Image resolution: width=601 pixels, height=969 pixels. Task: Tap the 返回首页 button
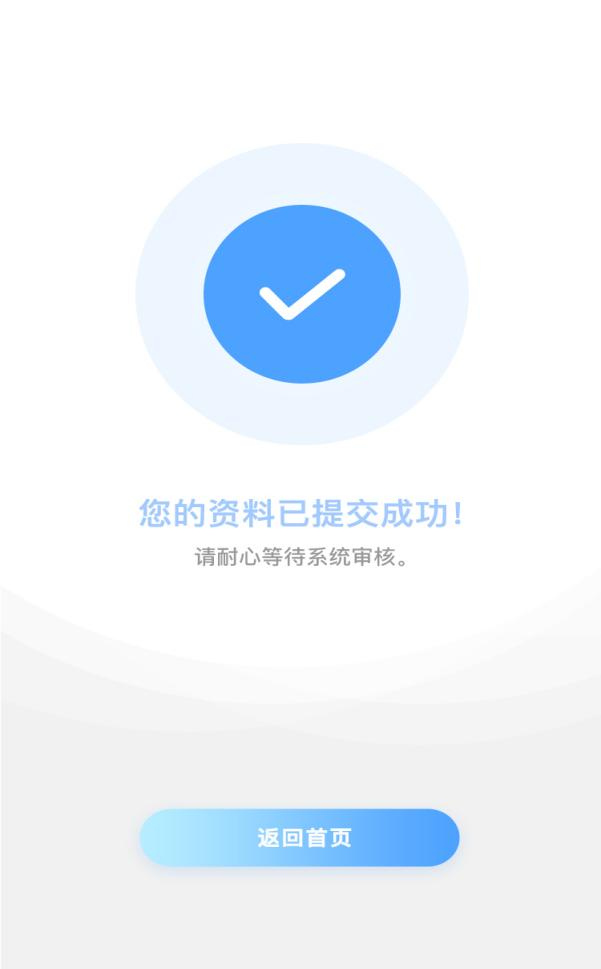click(300, 837)
